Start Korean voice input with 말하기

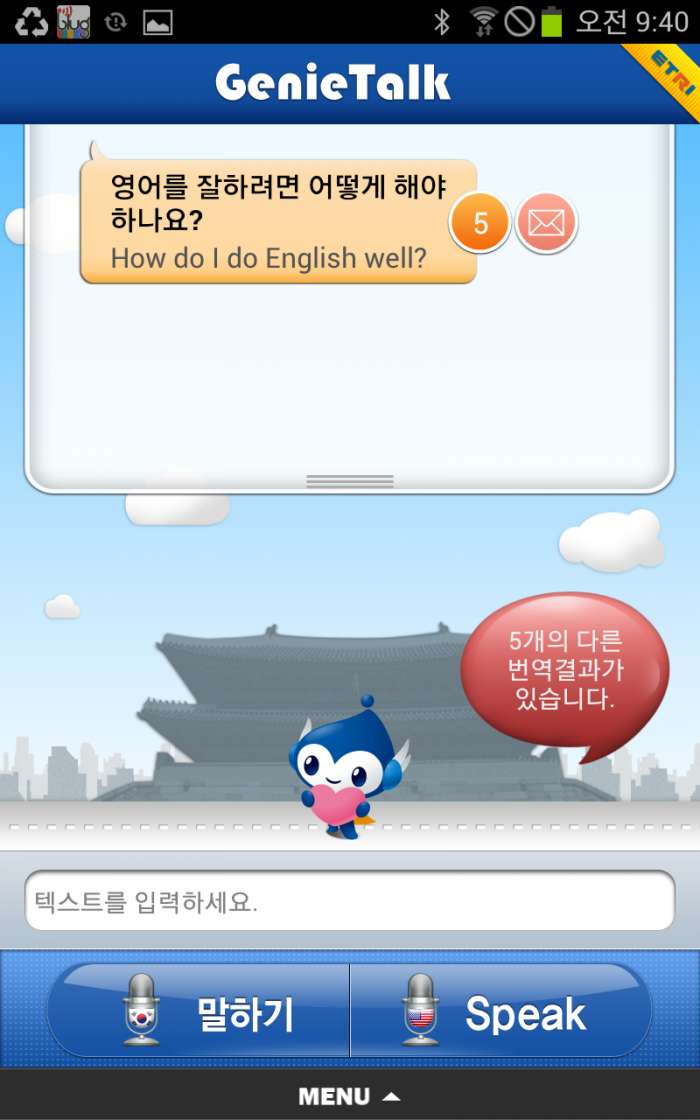click(200, 1011)
